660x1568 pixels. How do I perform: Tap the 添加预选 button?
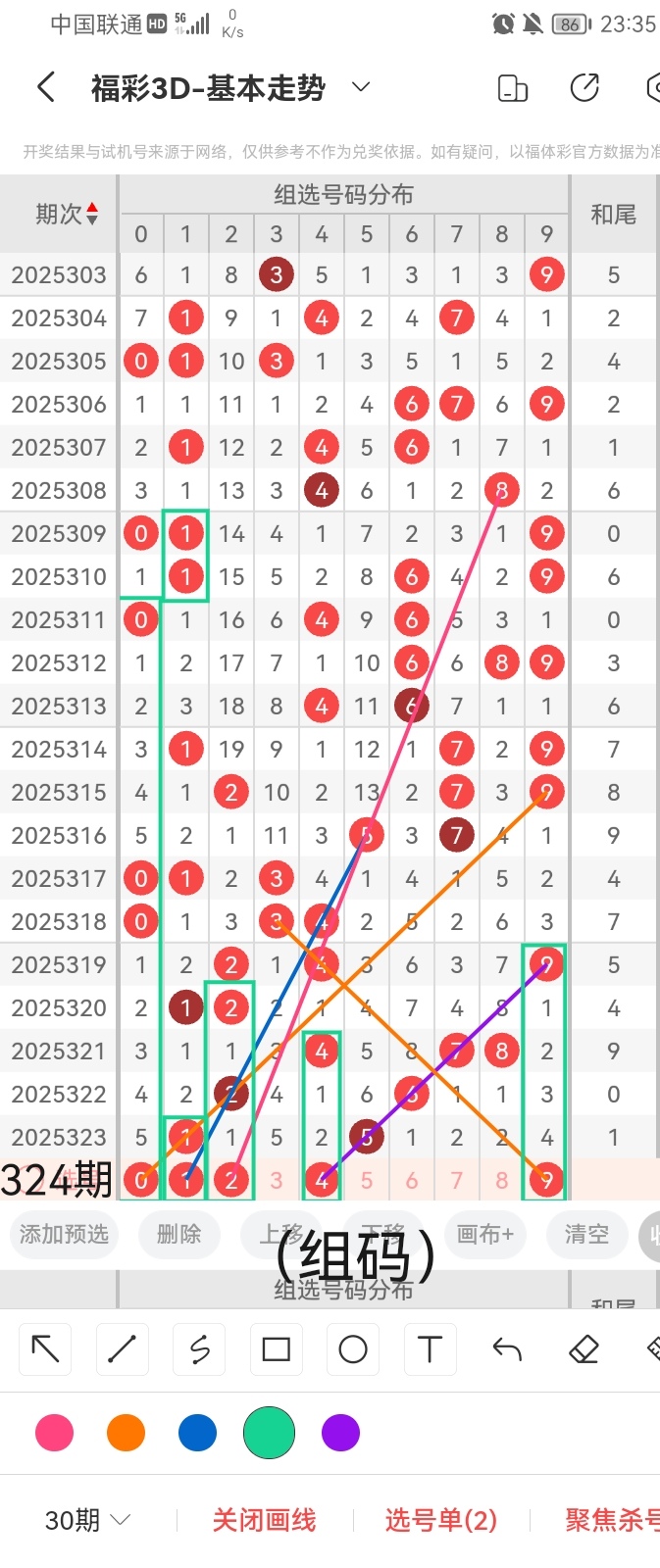click(x=64, y=1234)
